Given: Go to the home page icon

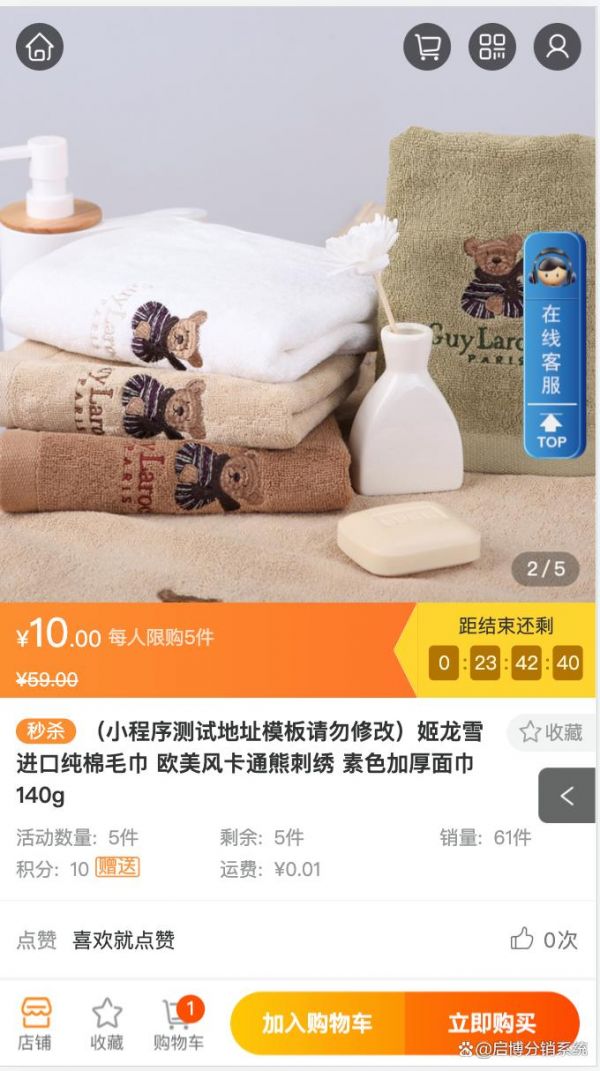Looking at the screenshot, I should 39,46.
